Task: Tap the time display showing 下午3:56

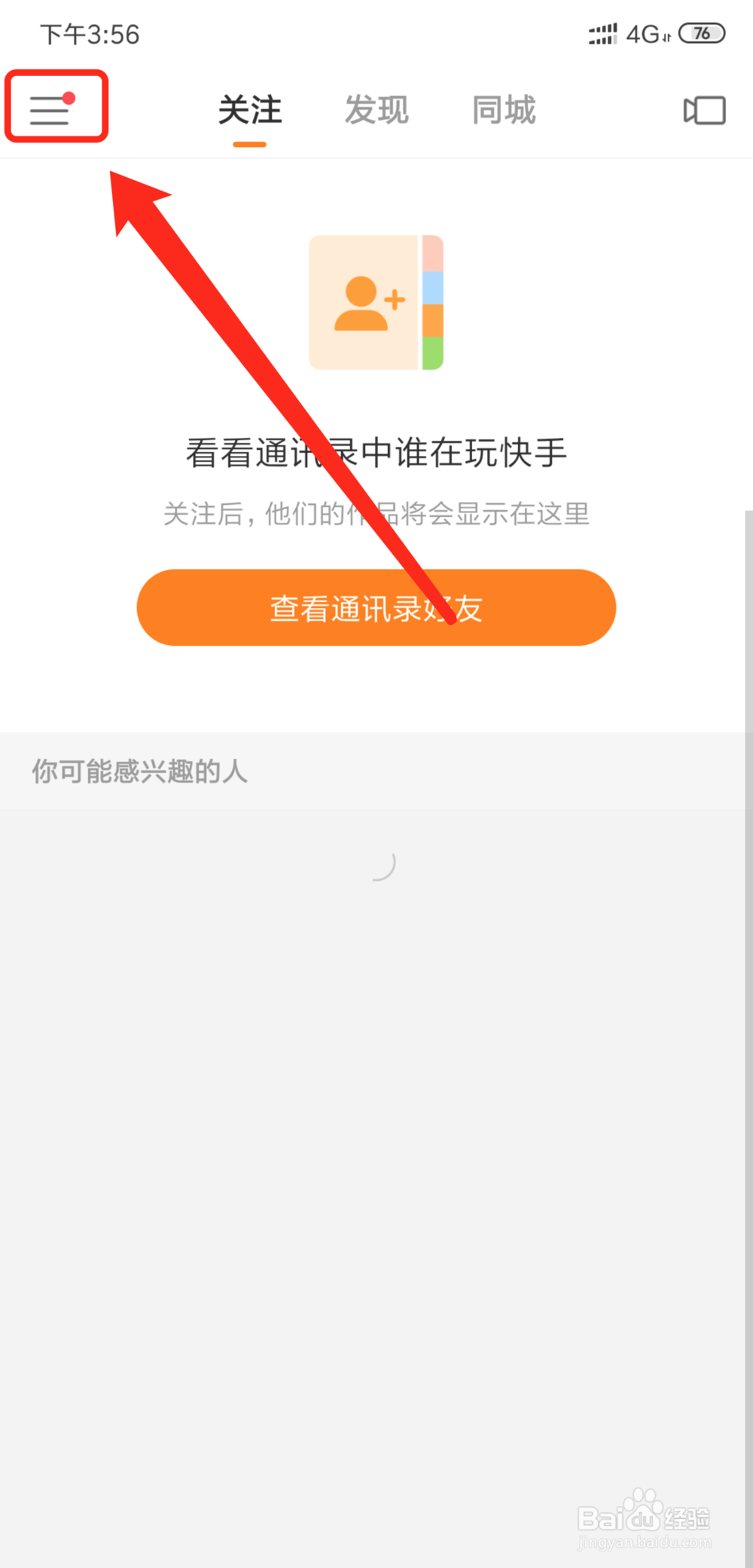Action: pos(90,33)
